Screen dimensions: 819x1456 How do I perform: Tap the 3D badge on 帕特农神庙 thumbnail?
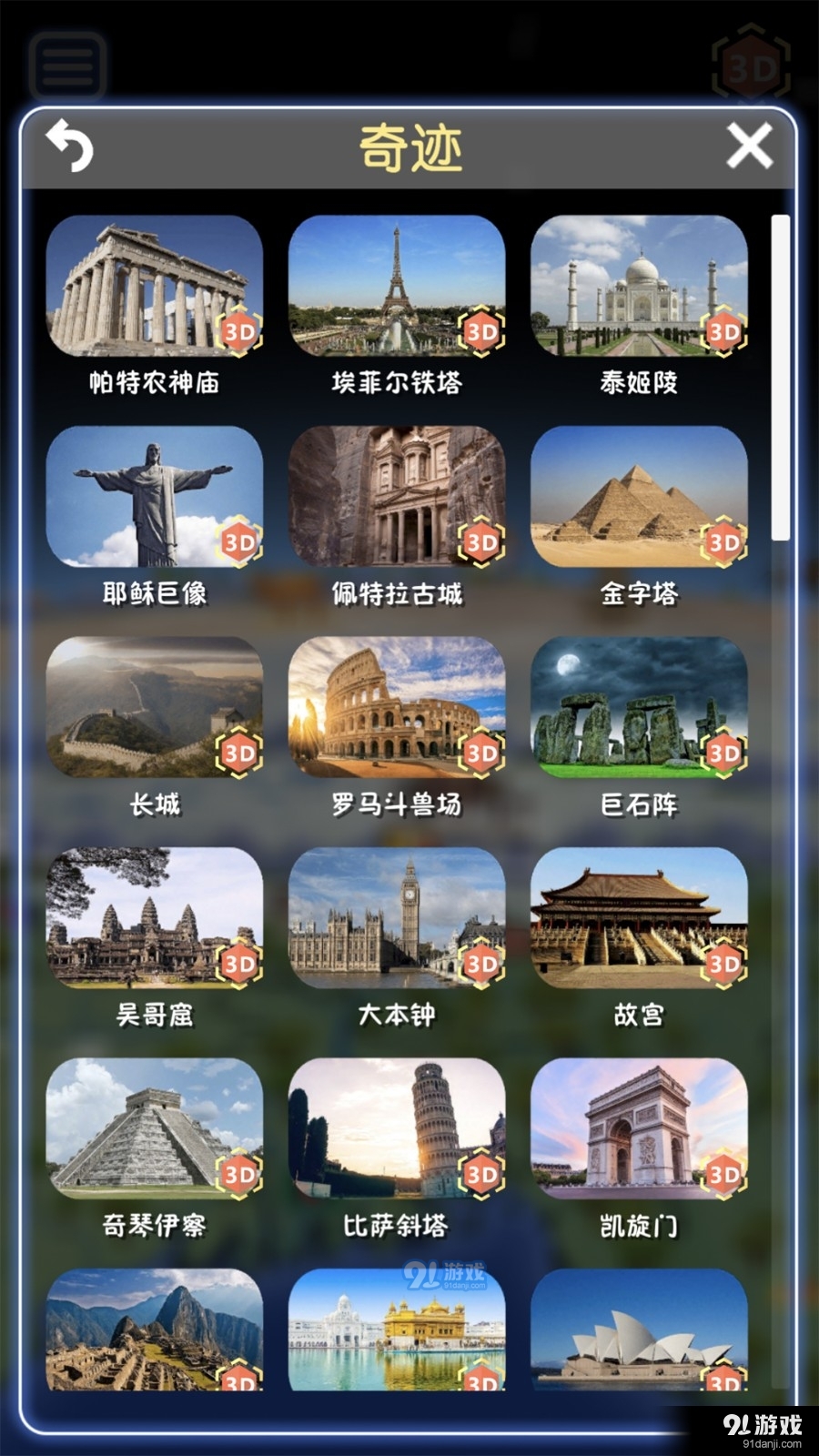coord(238,331)
